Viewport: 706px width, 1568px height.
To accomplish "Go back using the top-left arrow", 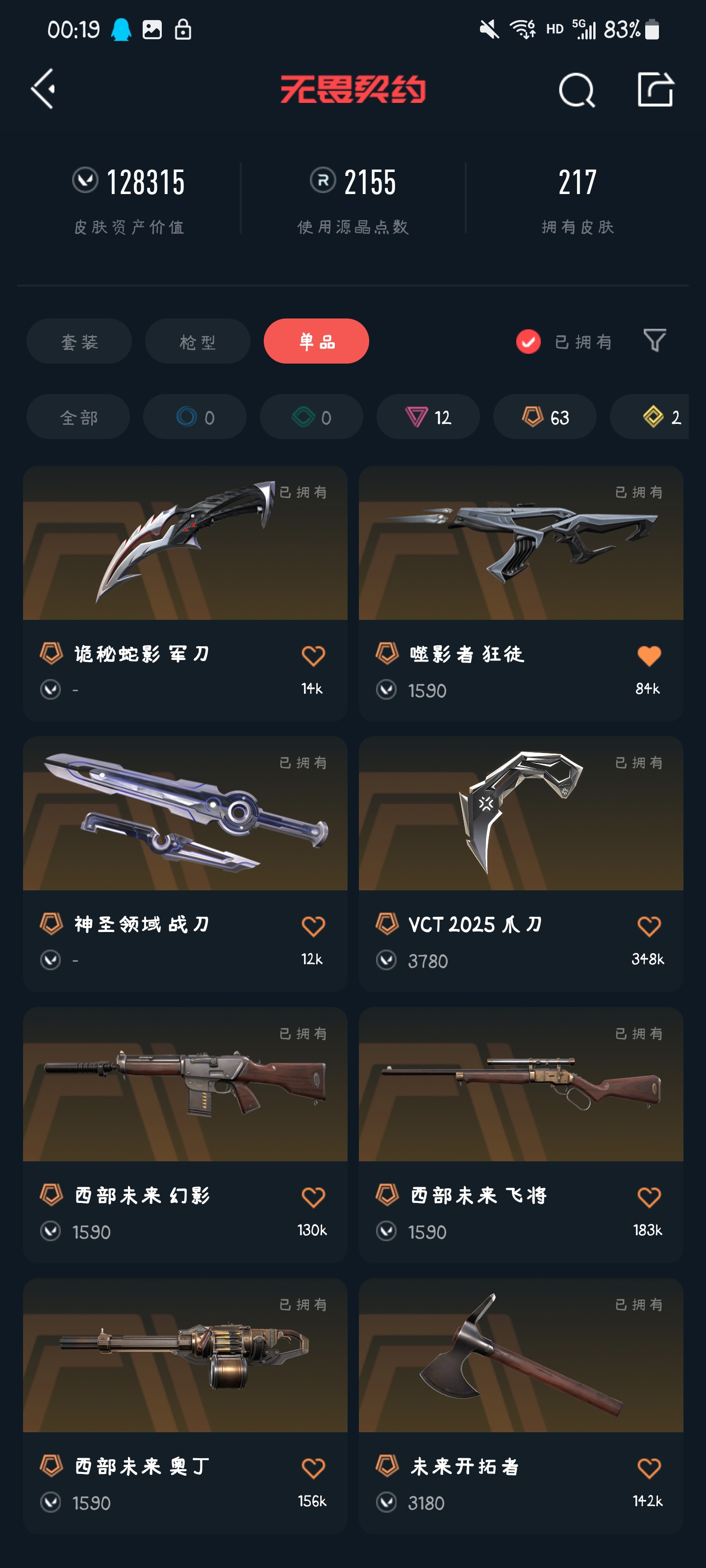I will click(x=44, y=89).
